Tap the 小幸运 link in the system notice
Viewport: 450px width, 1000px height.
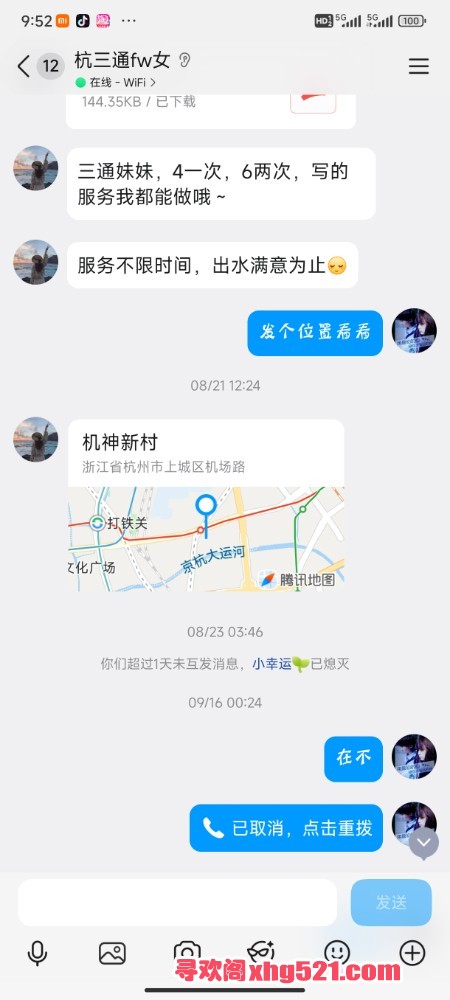tap(272, 664)
